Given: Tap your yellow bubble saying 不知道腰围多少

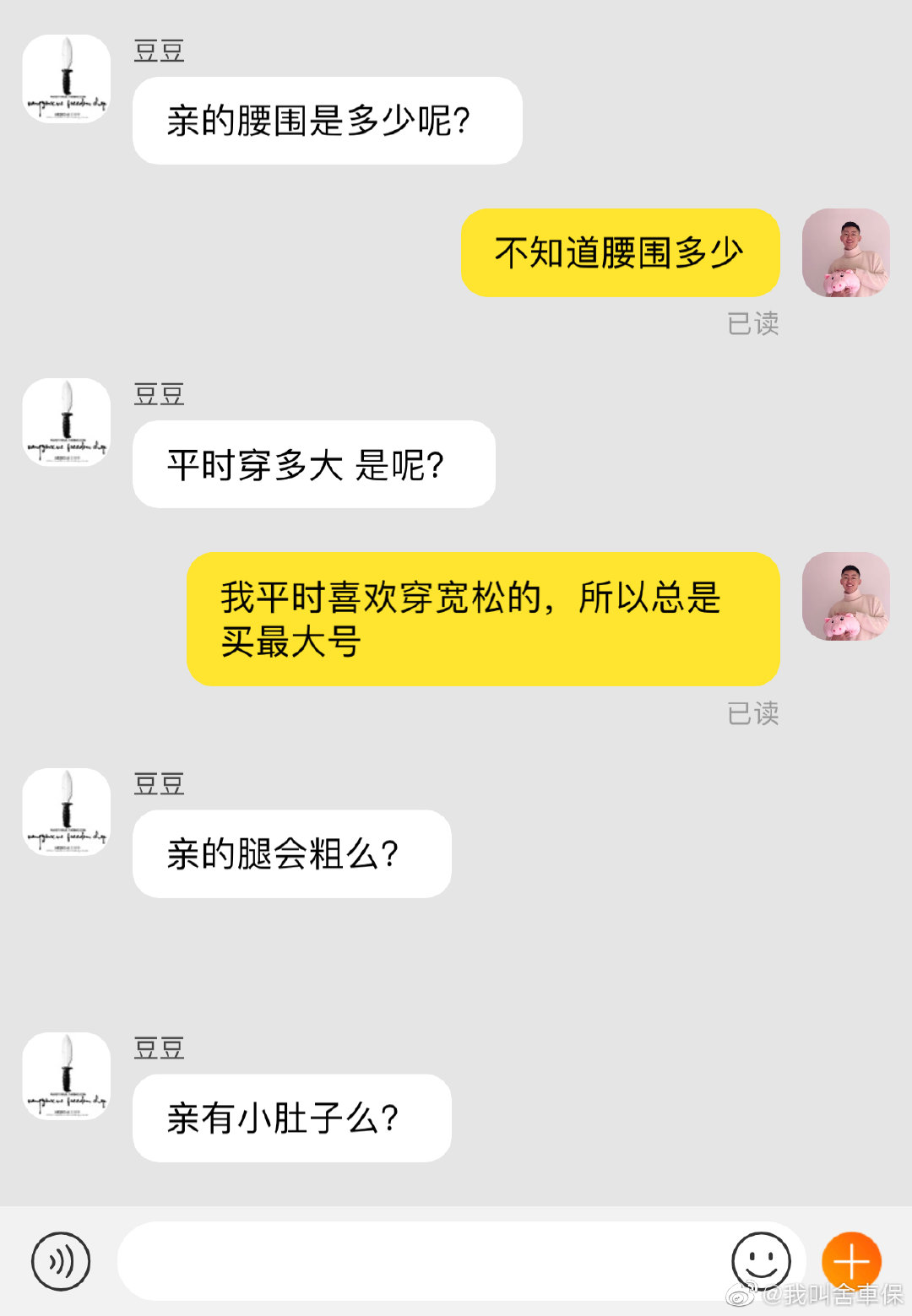Looking at the screenshot, I should point(621,254).
